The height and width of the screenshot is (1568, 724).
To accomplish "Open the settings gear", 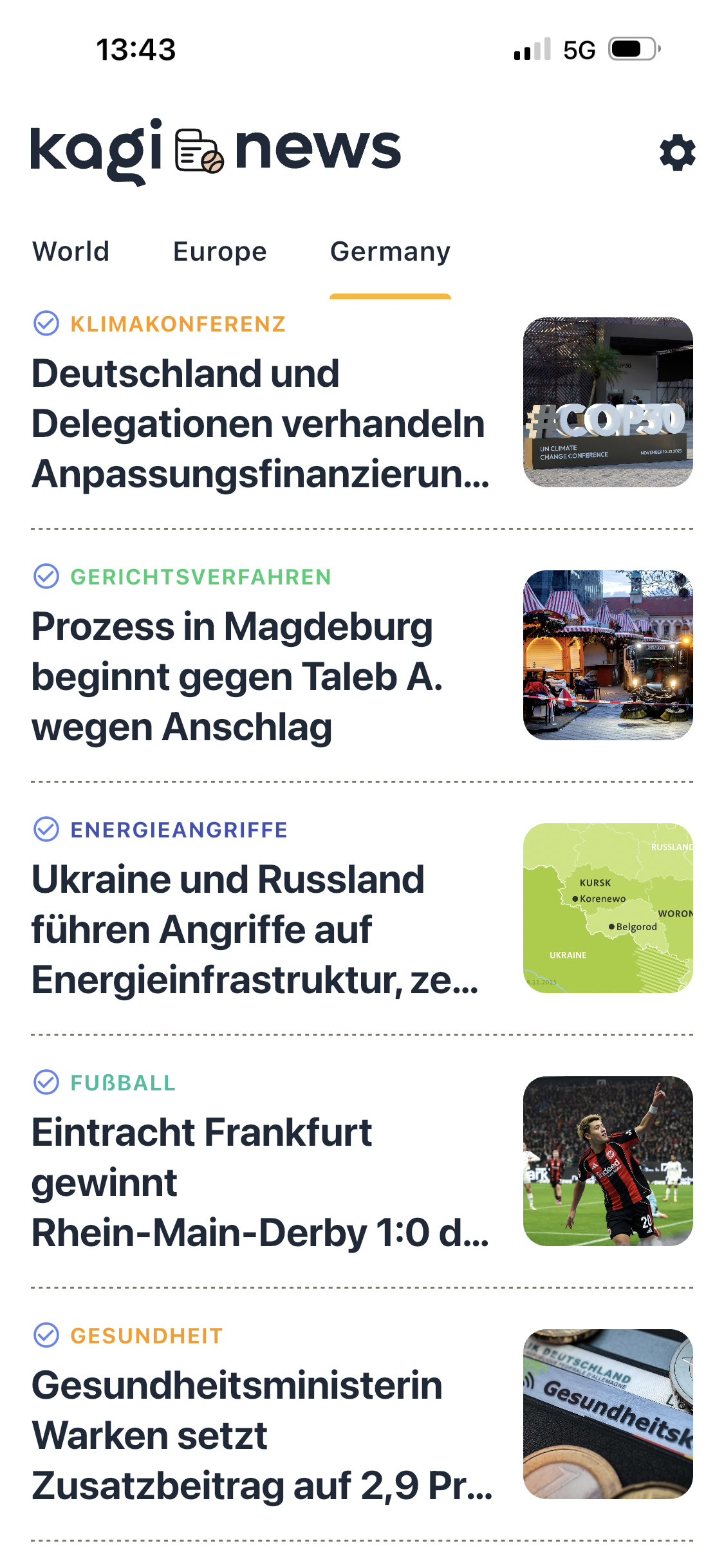I will tap(677, 153).
